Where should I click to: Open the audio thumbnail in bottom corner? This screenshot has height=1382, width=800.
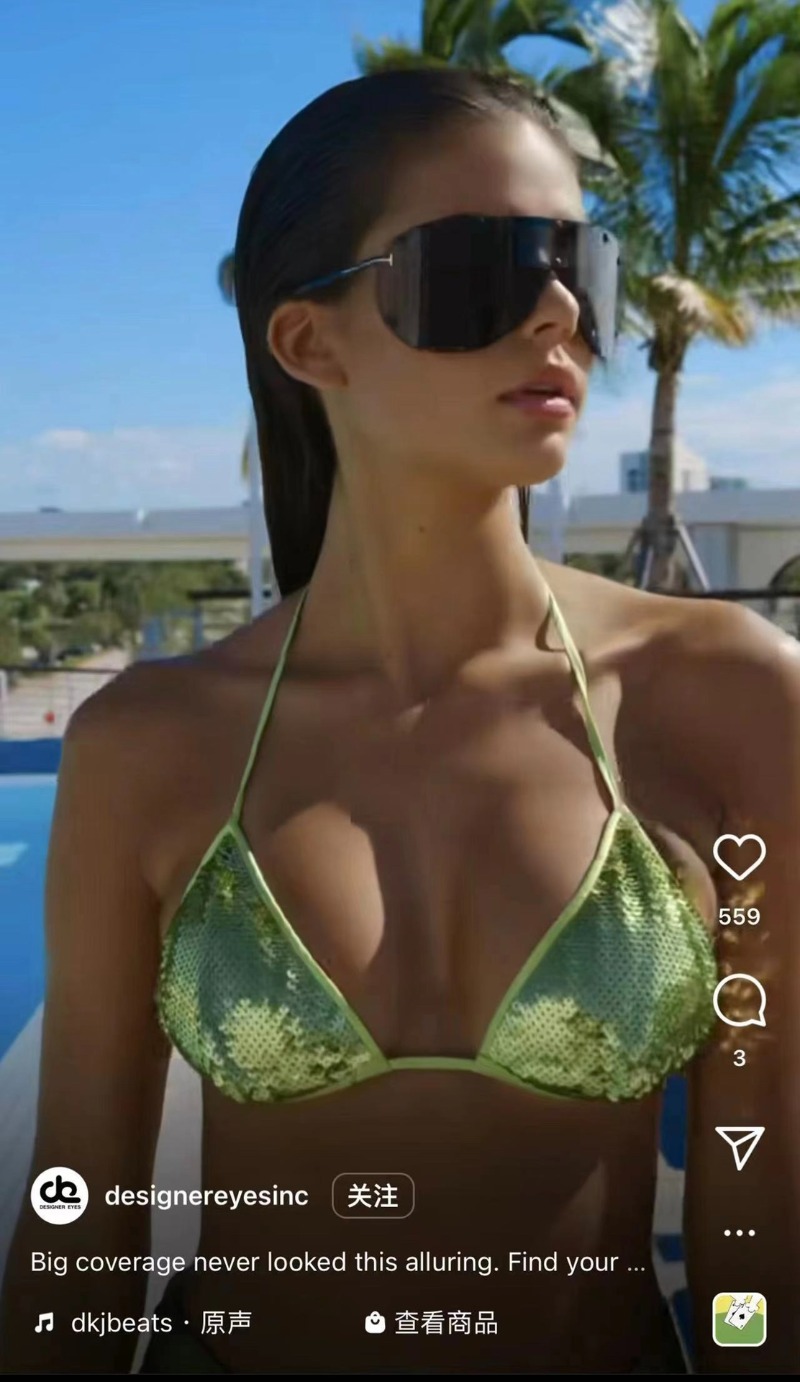739,1319
